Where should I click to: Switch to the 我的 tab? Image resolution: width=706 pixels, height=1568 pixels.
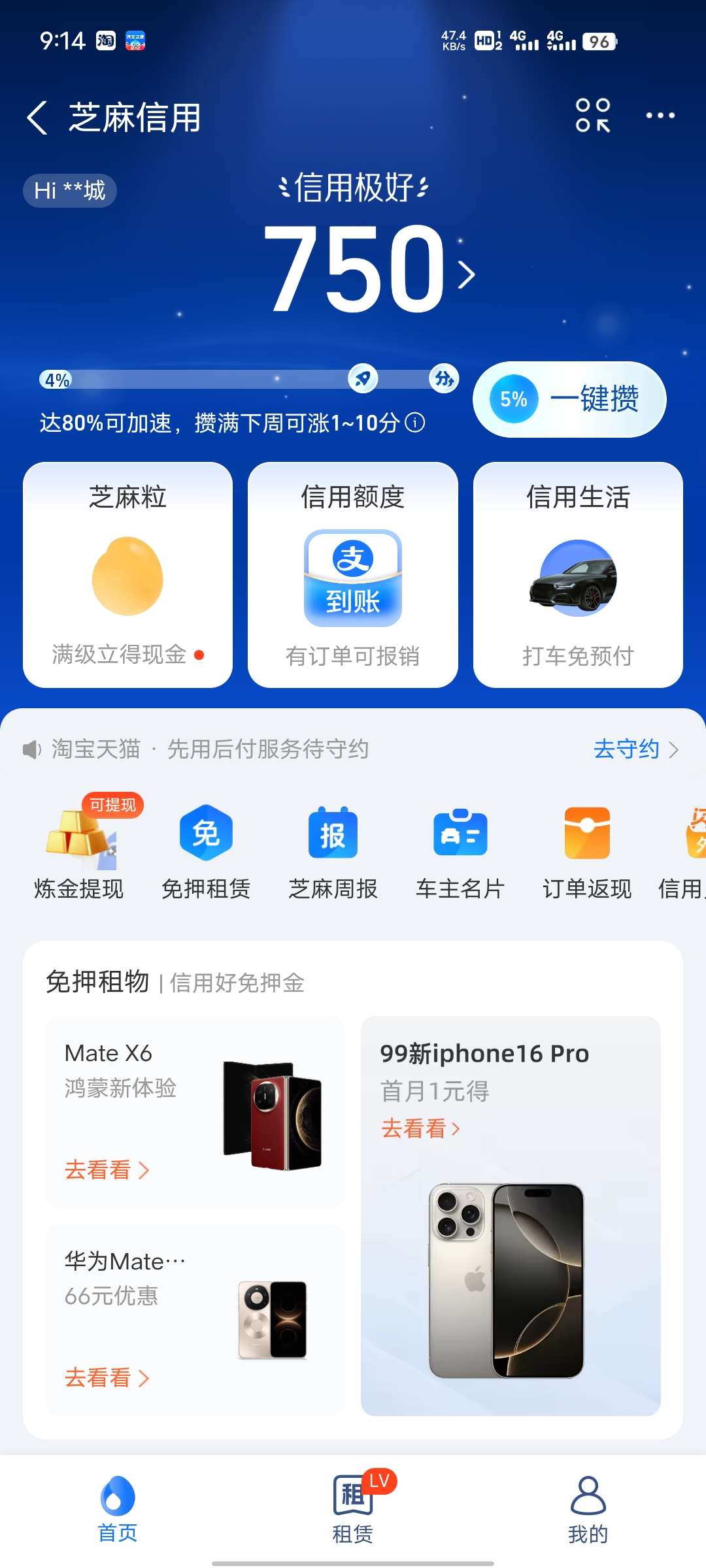588,1509
